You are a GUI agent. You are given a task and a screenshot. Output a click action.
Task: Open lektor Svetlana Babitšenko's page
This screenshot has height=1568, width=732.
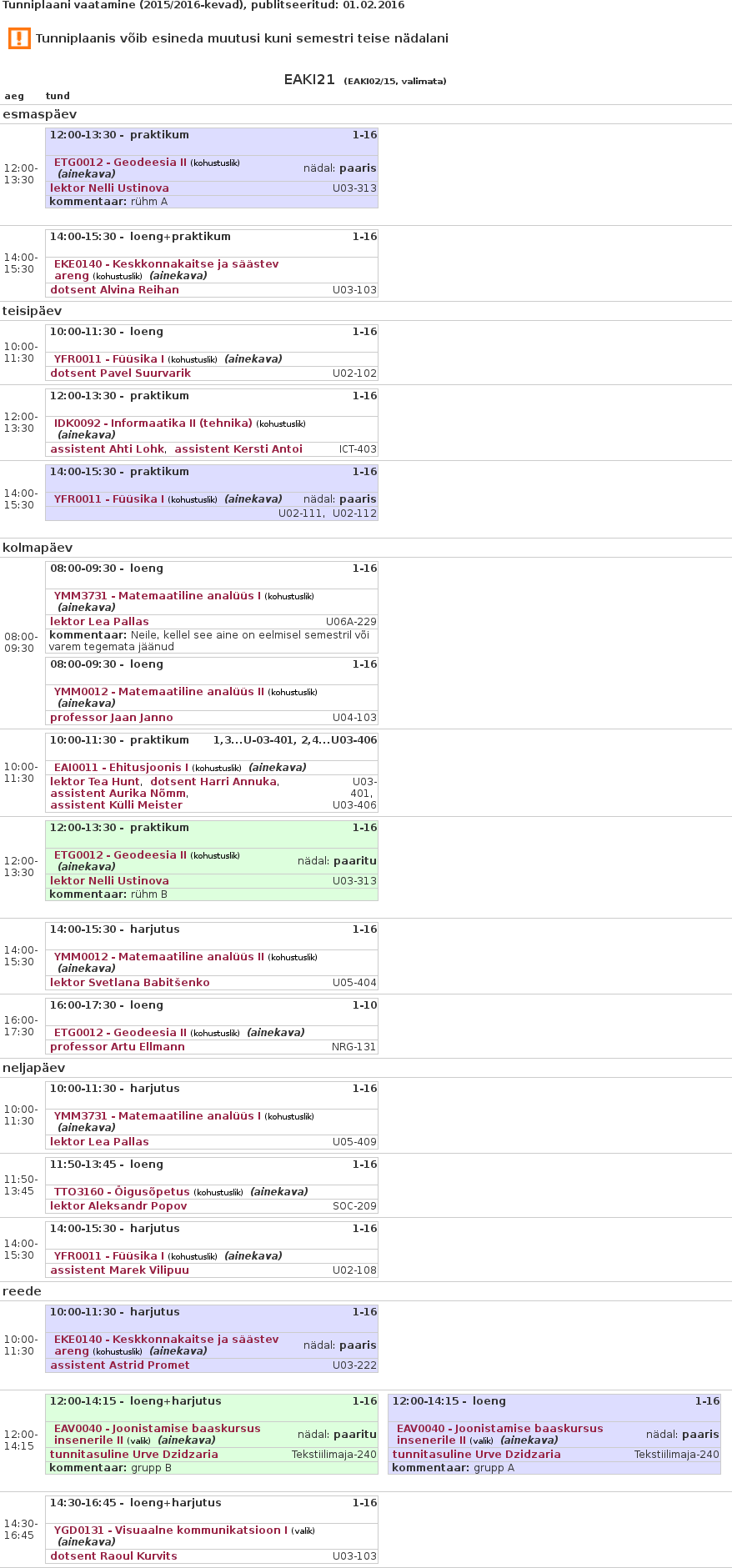(130, 983)
